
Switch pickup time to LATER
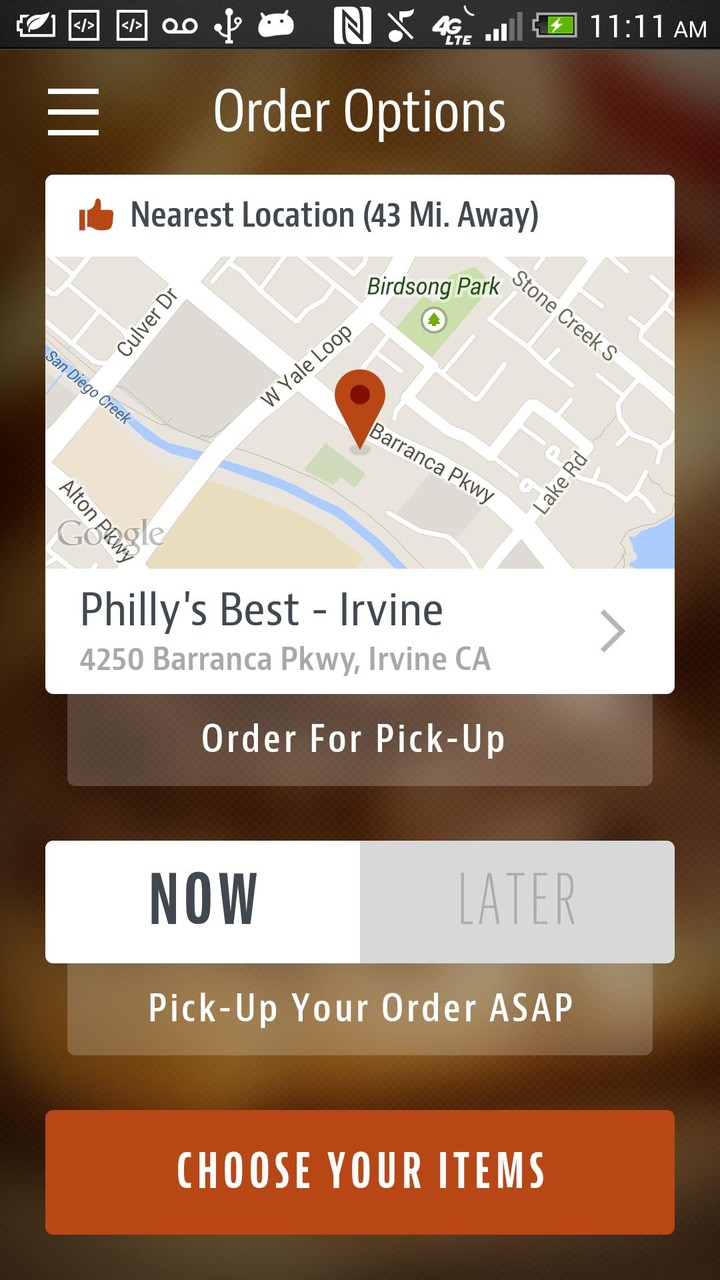coord(516,900)
